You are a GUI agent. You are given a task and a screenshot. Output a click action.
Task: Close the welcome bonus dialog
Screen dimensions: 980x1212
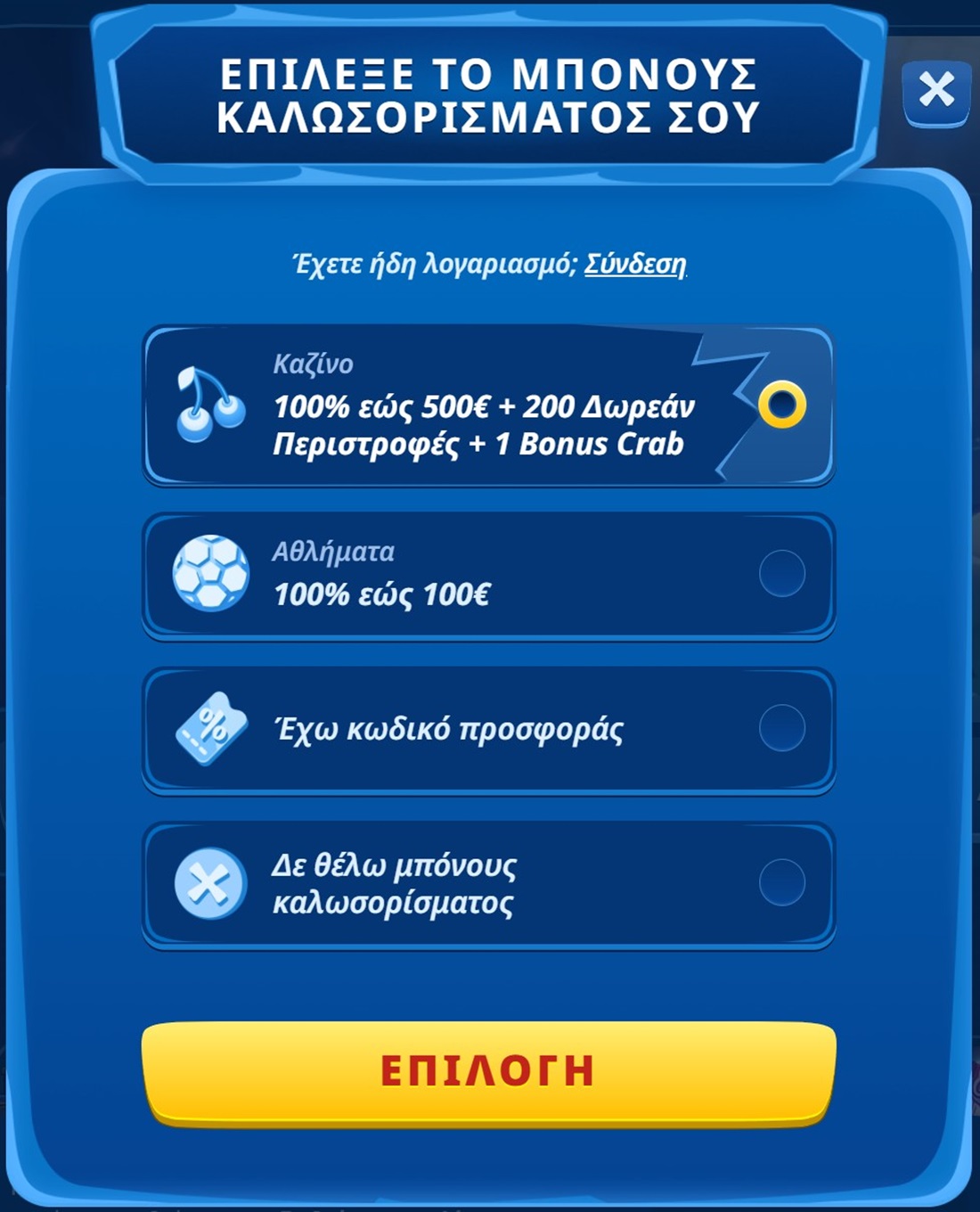coord(935,90)
